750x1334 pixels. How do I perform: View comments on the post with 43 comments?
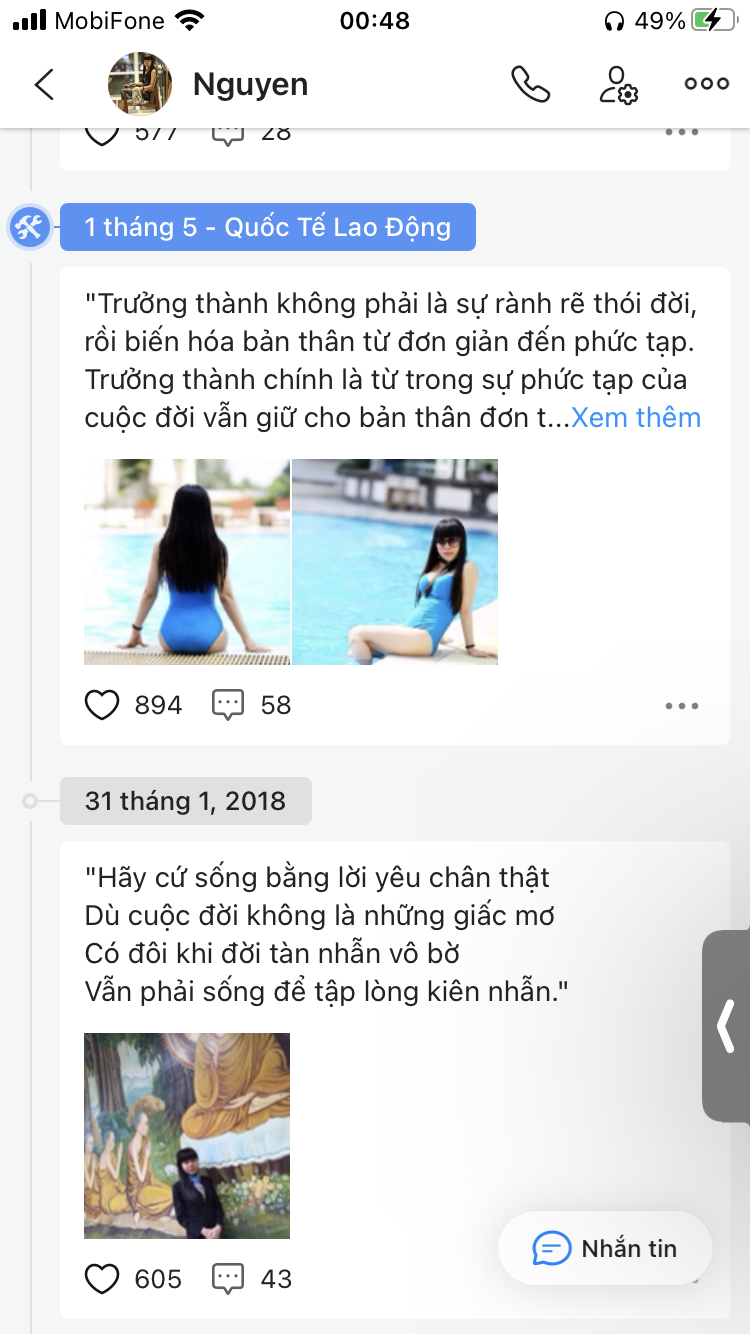click(230, 1278)
